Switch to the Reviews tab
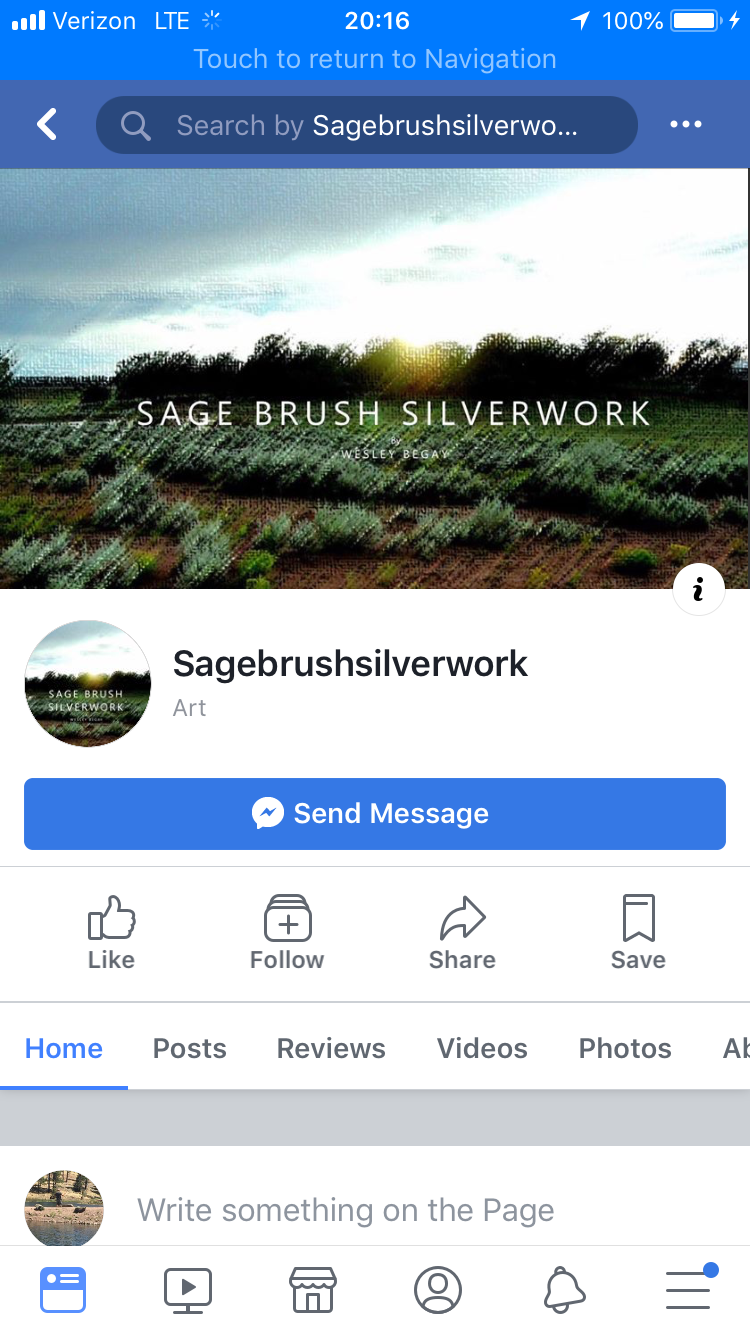This screenshot has width=750, height=1334. coord(331,1048)
